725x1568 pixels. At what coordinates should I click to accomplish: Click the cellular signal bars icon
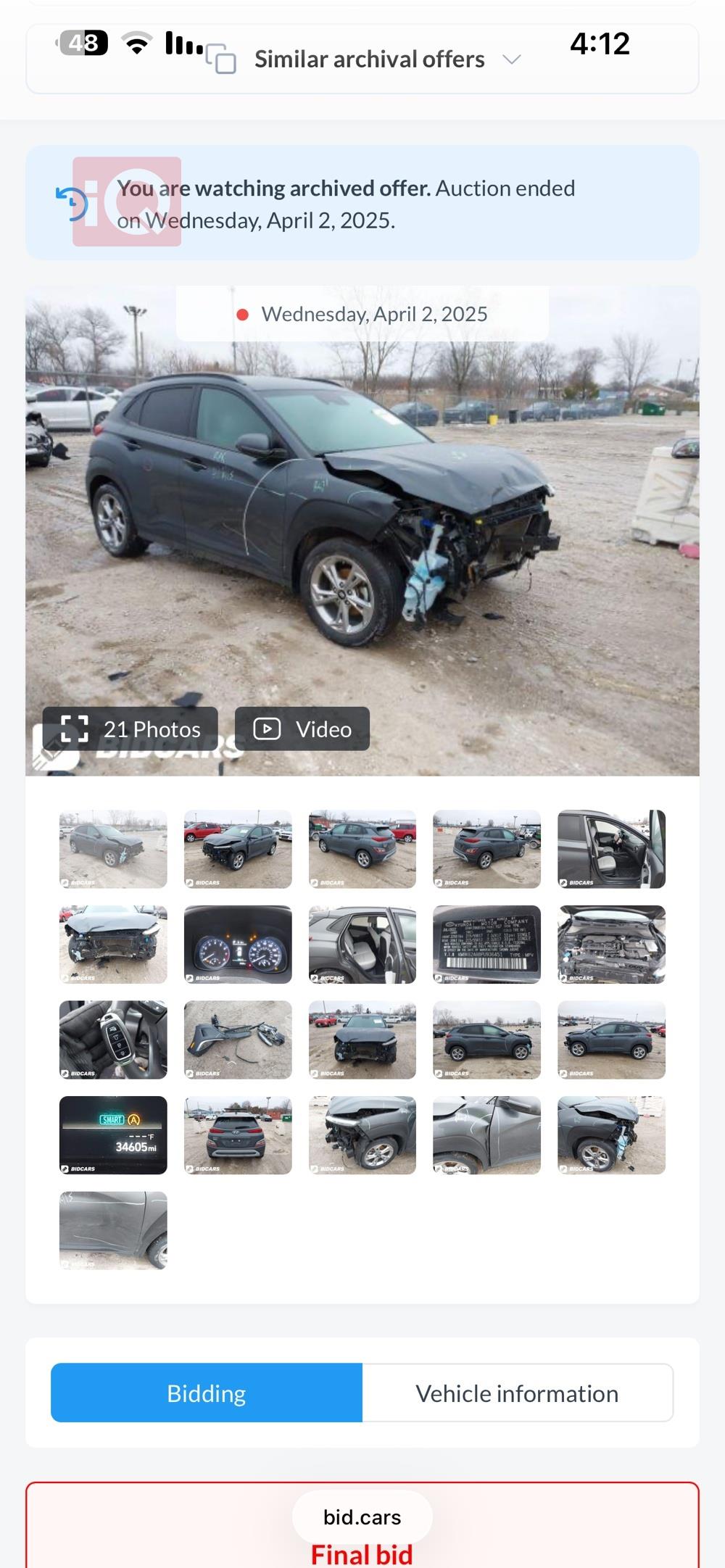click(x=183, y=46)
